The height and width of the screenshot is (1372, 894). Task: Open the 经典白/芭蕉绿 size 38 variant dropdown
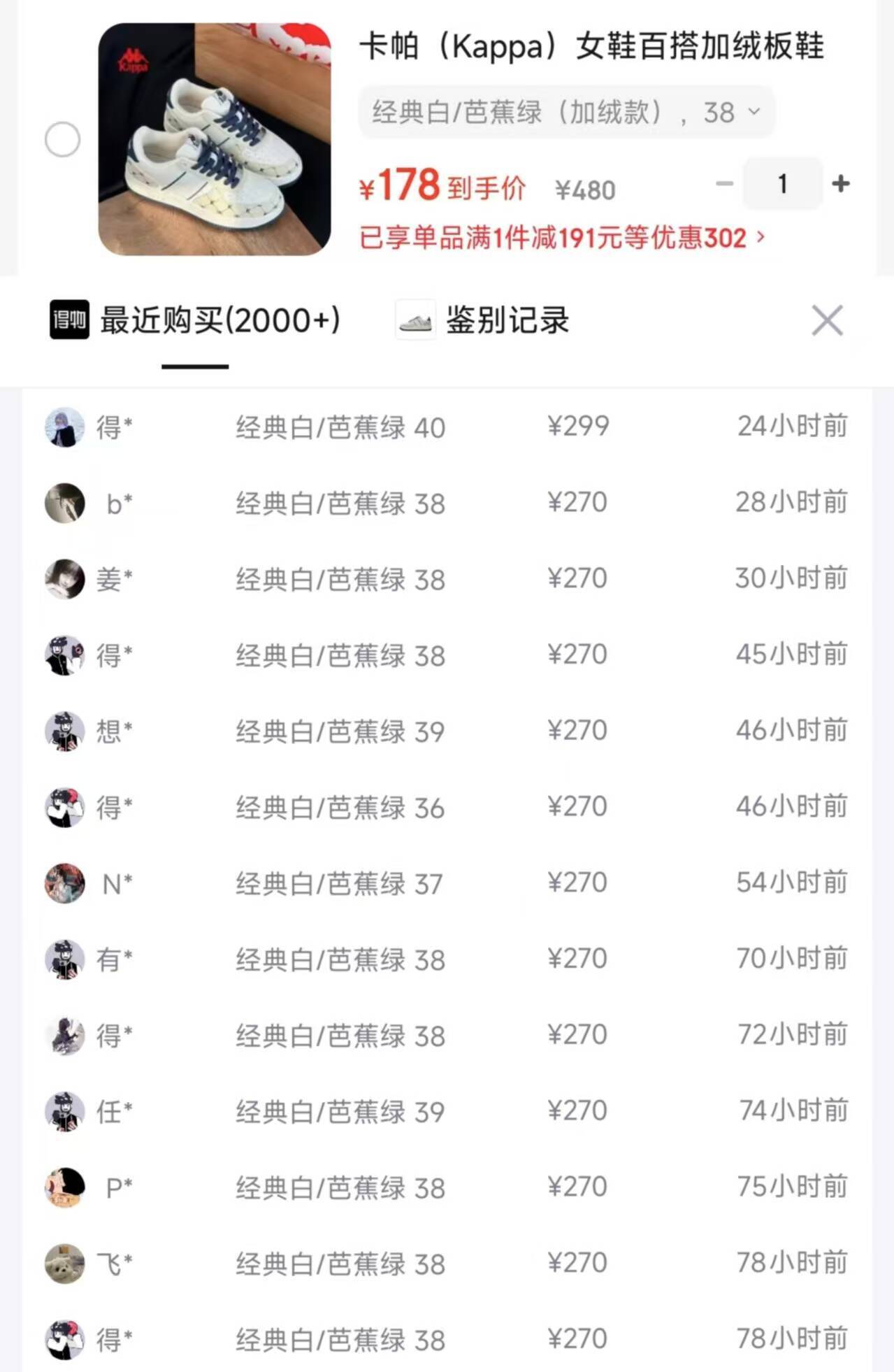(x=566, y=113)
